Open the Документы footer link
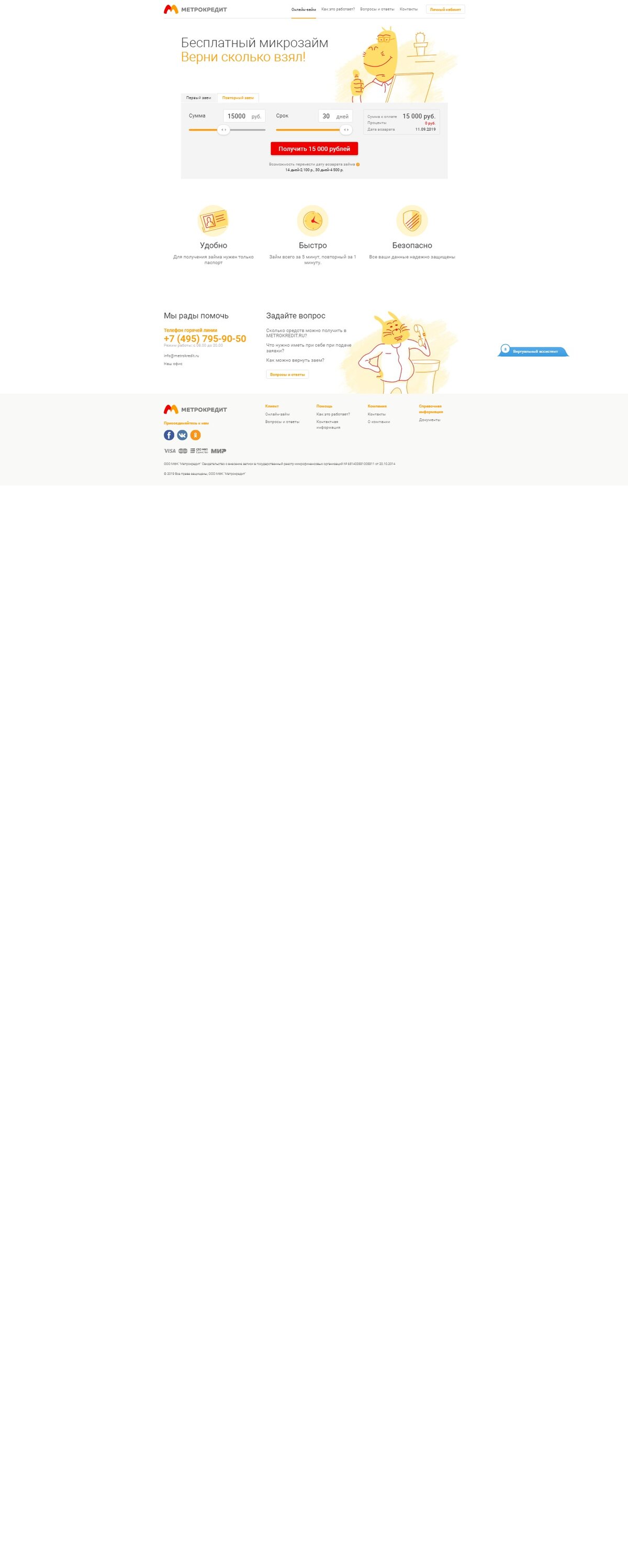This screenshot has height=1568, width=628. coord(430,420)
